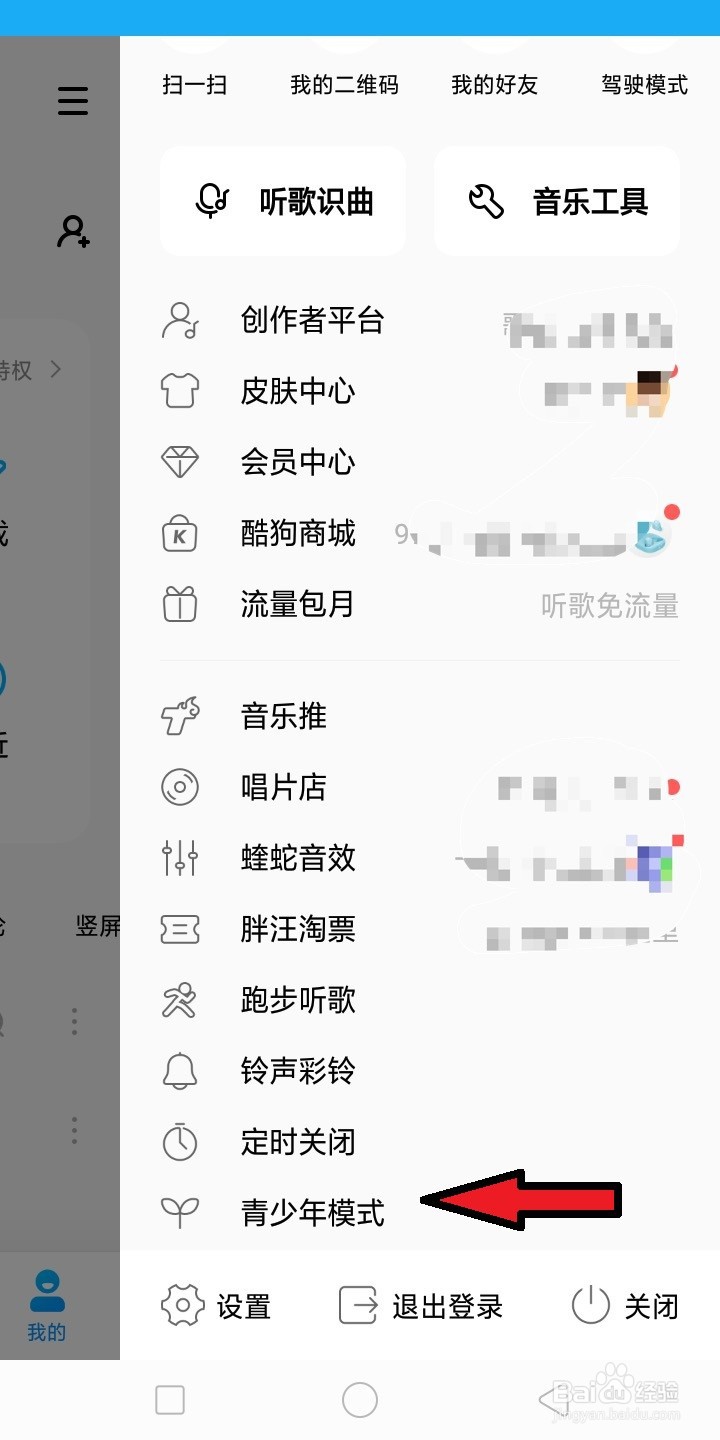This screenshot has height=1440, width=720.
Task: Open 定时关闭 via the timer icon
Action: [179, 1141]
